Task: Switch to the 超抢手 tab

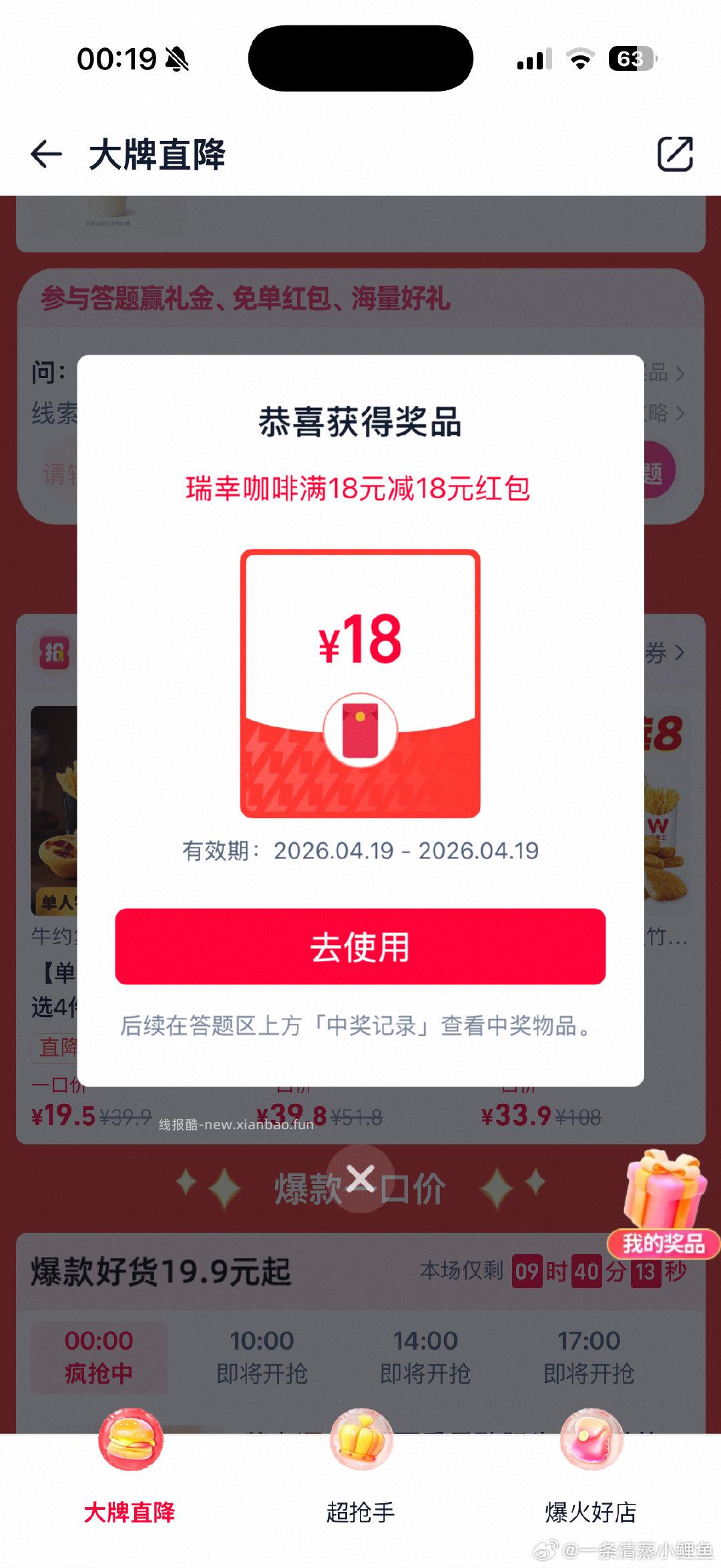Action: point(359,1513)
